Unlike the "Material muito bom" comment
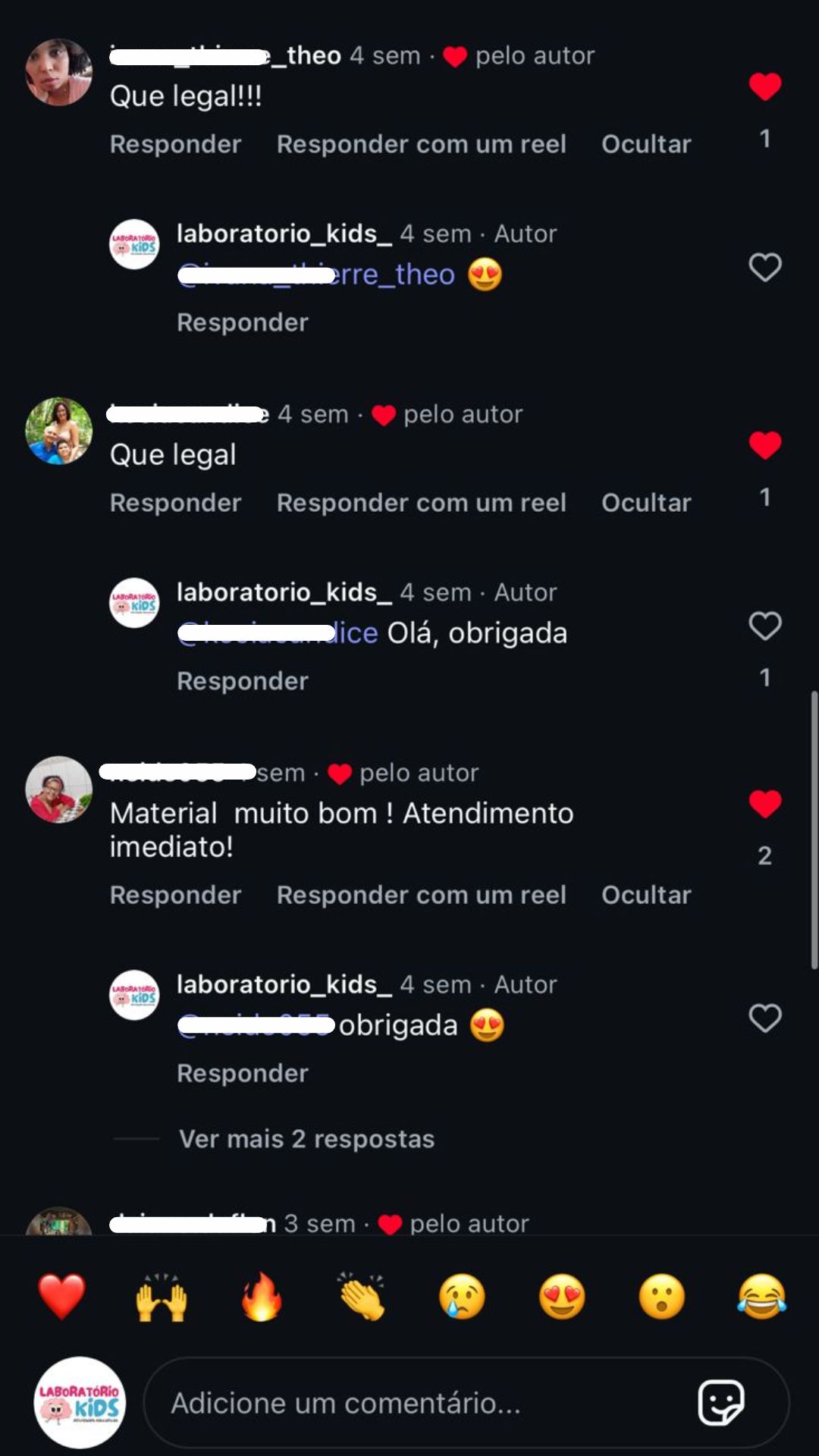Viewport: 819px width, 1456px height. (x=764, y=805)
